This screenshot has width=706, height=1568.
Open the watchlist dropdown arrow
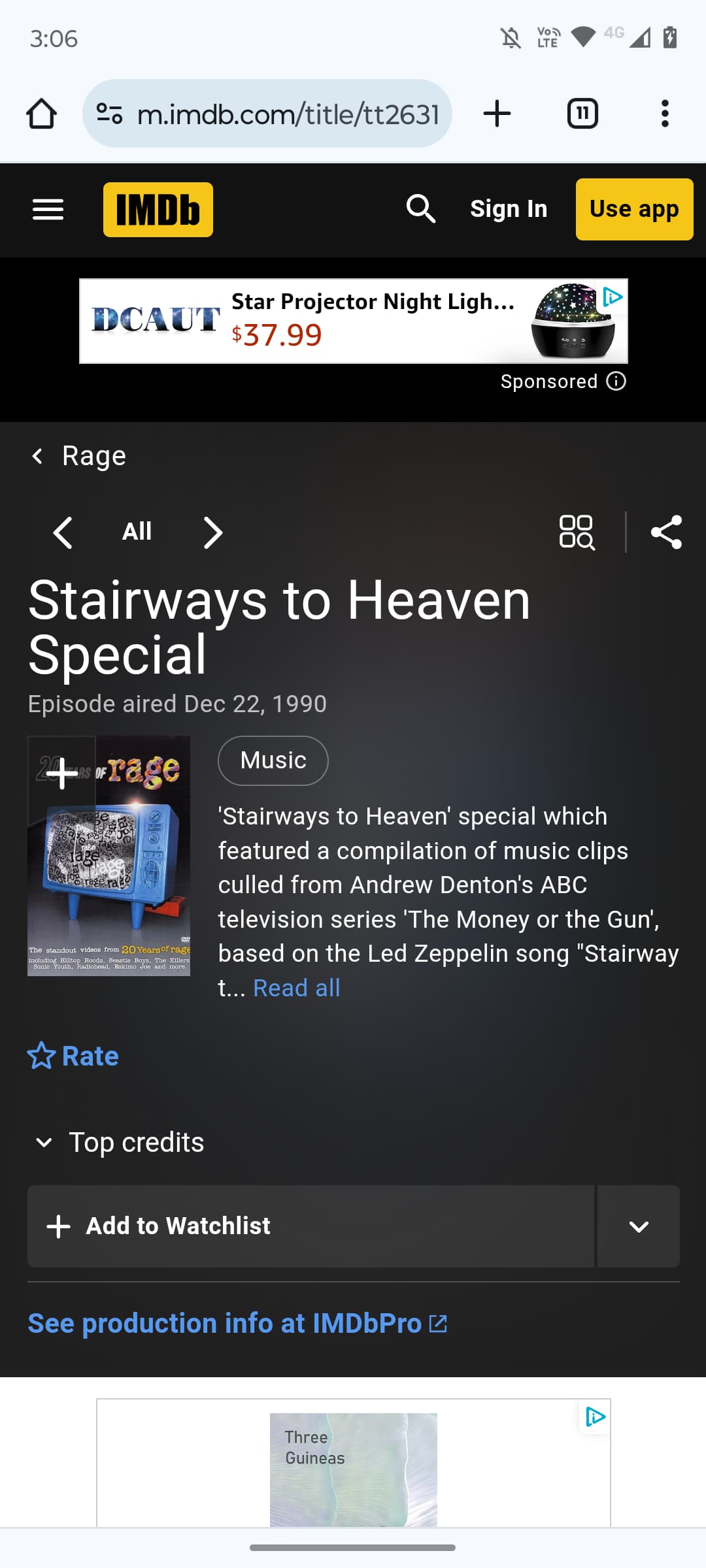tap(639, 1226)
